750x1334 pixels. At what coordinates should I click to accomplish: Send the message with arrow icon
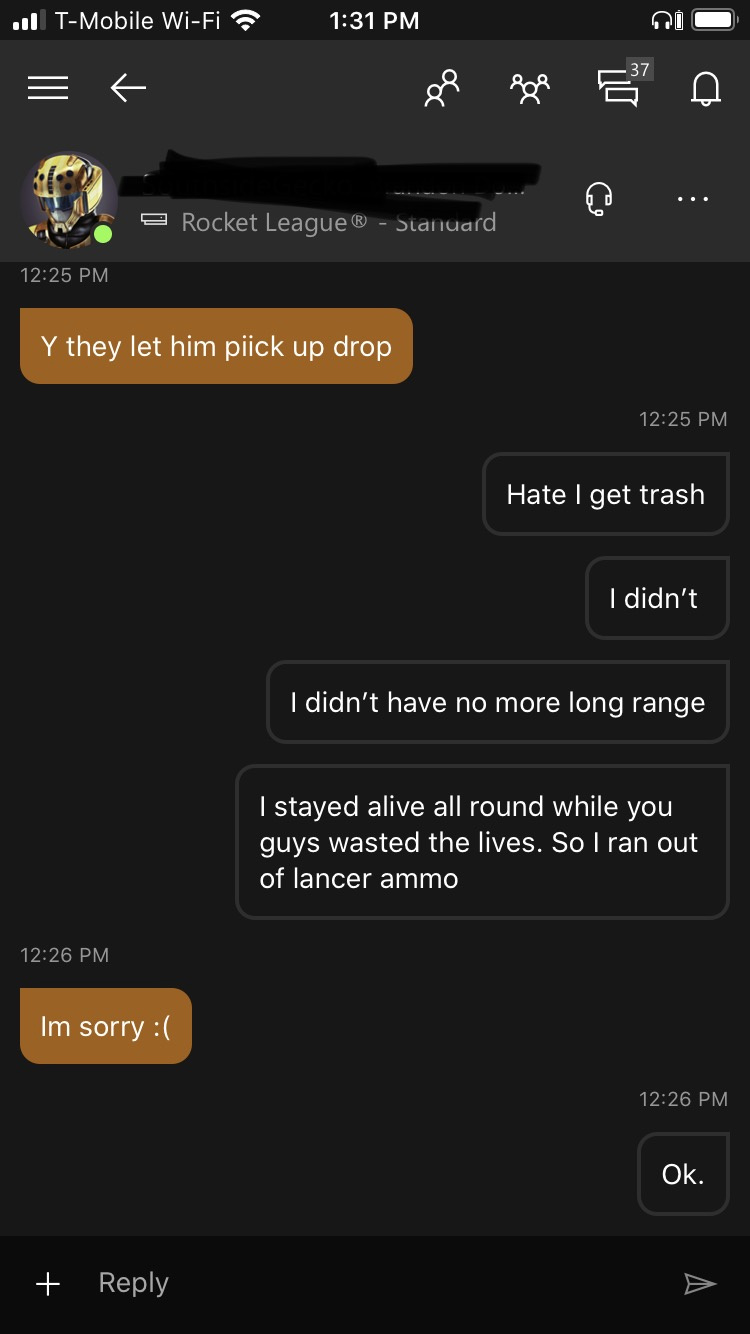coord(700,1284)
